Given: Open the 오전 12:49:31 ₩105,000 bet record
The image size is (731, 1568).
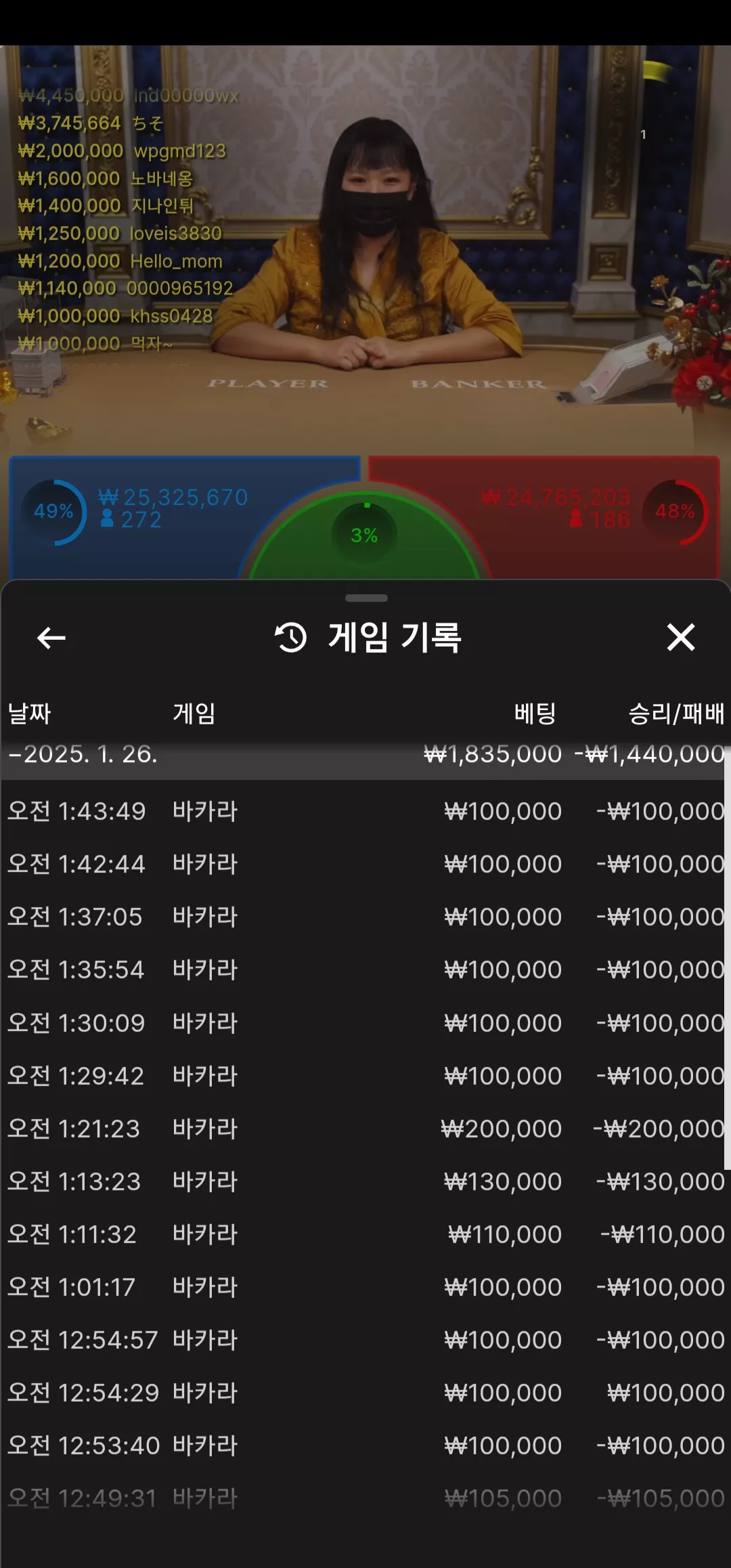Looking at the screenshot, I should tap(365, 1498).
